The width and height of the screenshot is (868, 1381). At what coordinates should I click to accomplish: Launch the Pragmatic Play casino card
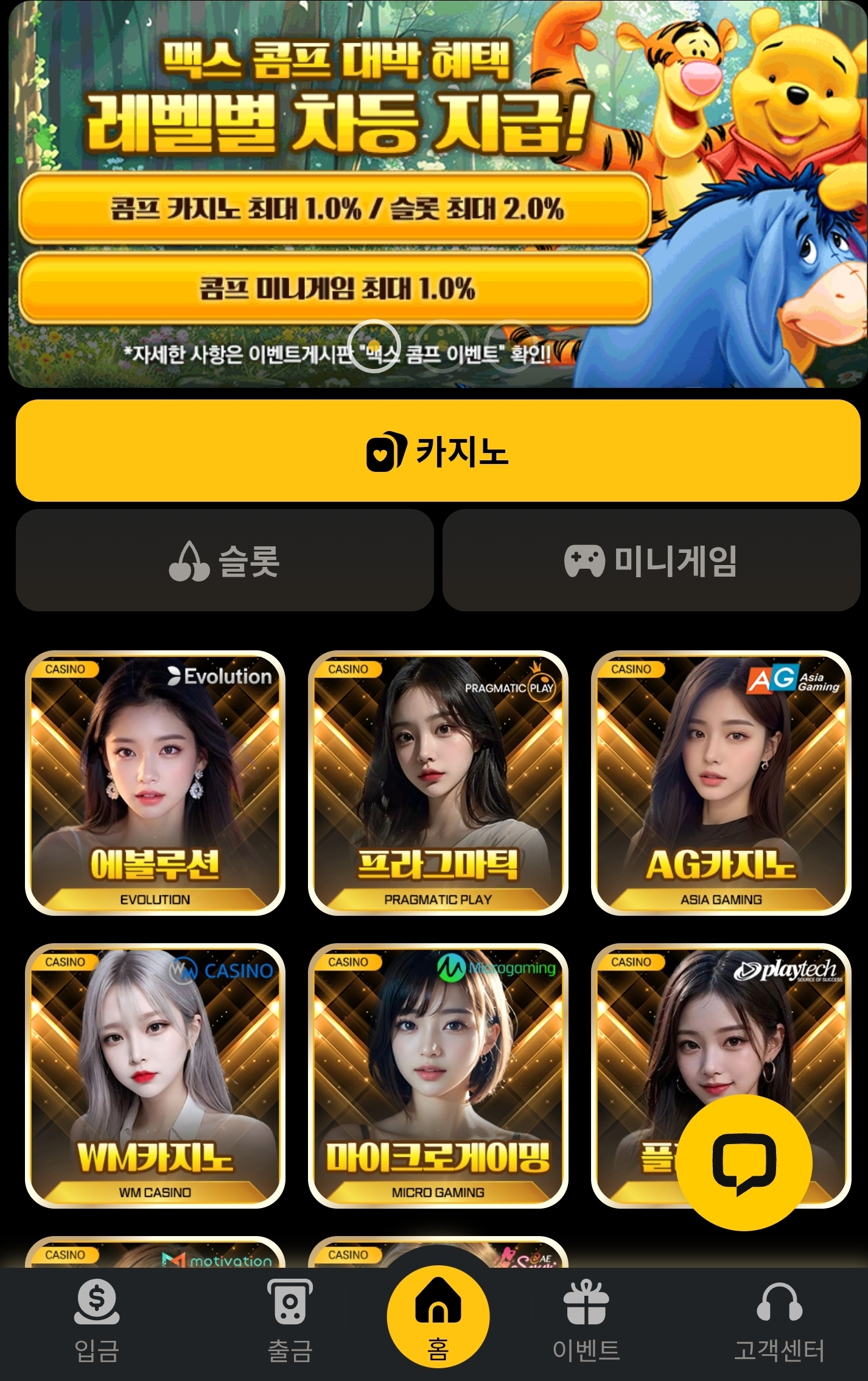pyautogui.click(x=438, y=783)
